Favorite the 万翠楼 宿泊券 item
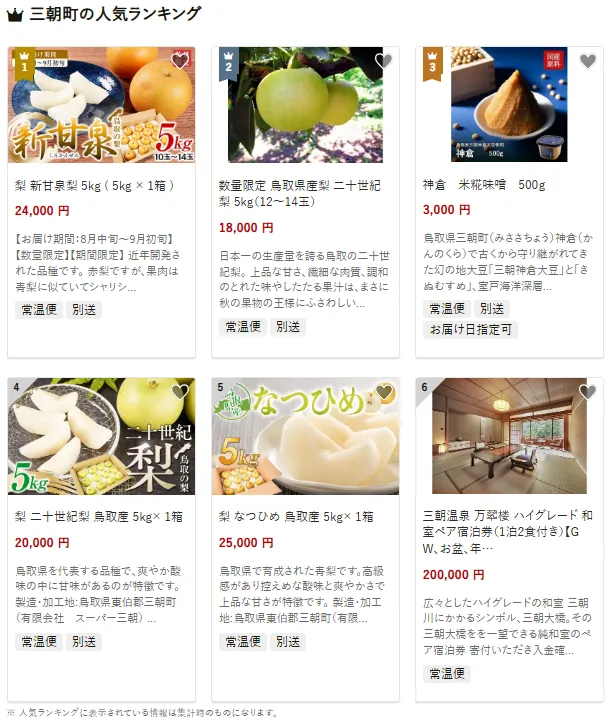This screenshot has width=616, height=720. pyautogui.click(x=587, y=392)
